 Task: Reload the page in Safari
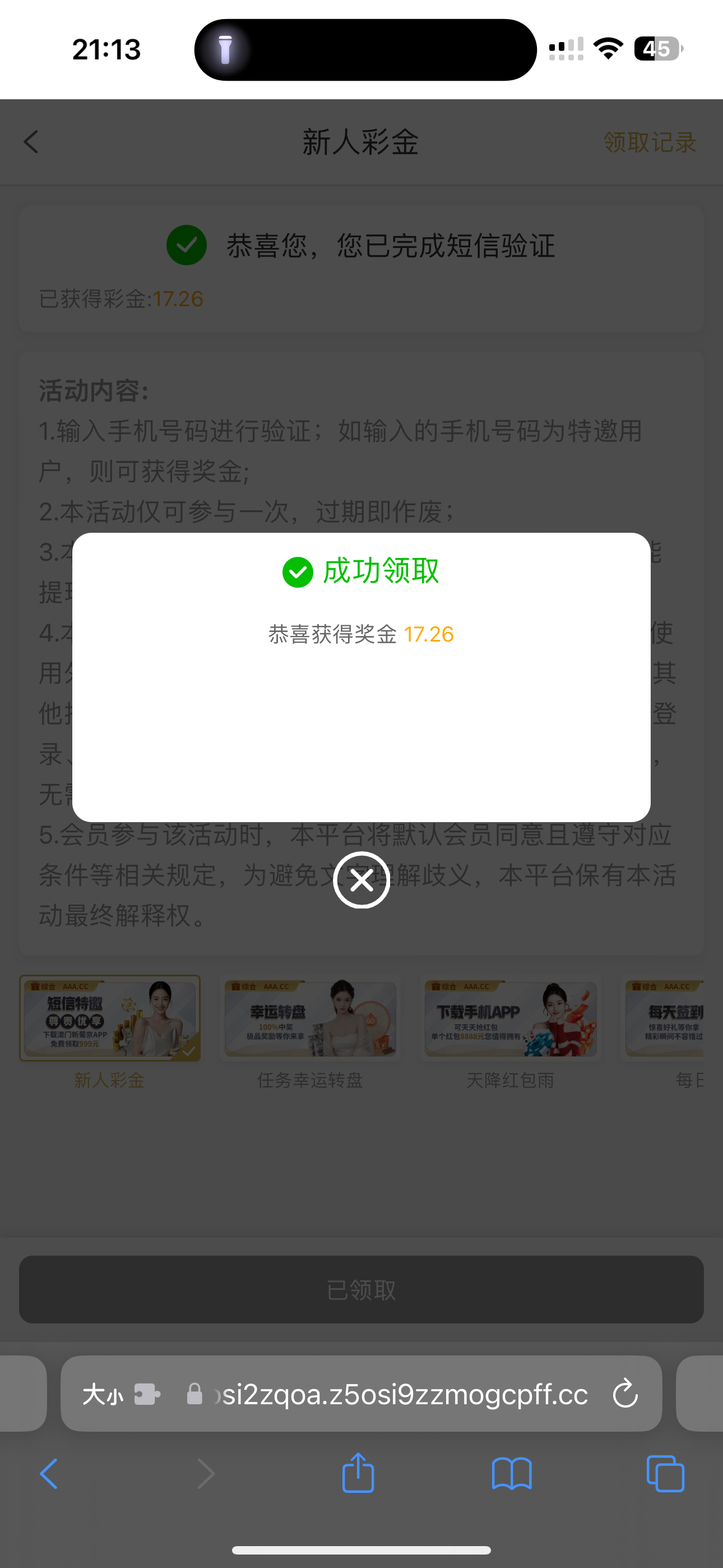pyautogui.click(x=625, y=1394)
